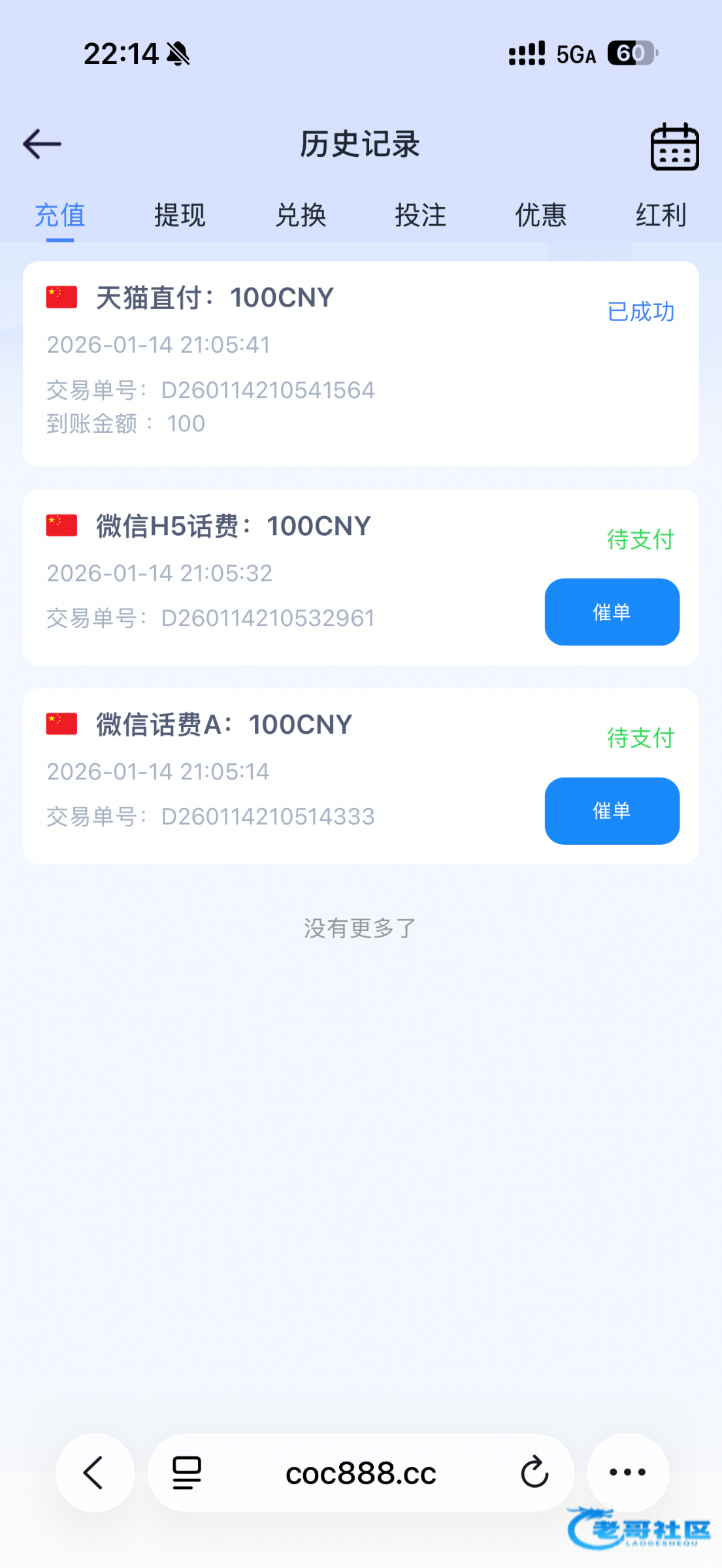Open the 投注 history tab

click(x=420, y=215)
